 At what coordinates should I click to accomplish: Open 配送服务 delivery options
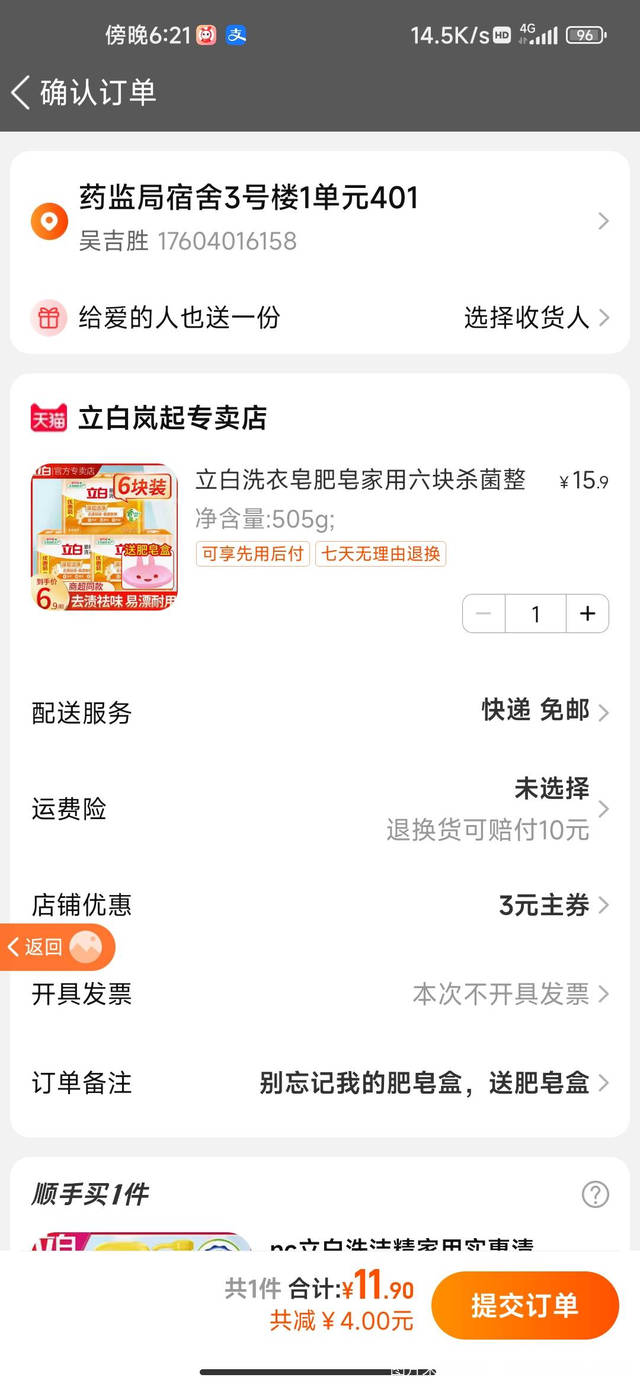point(320,712)
